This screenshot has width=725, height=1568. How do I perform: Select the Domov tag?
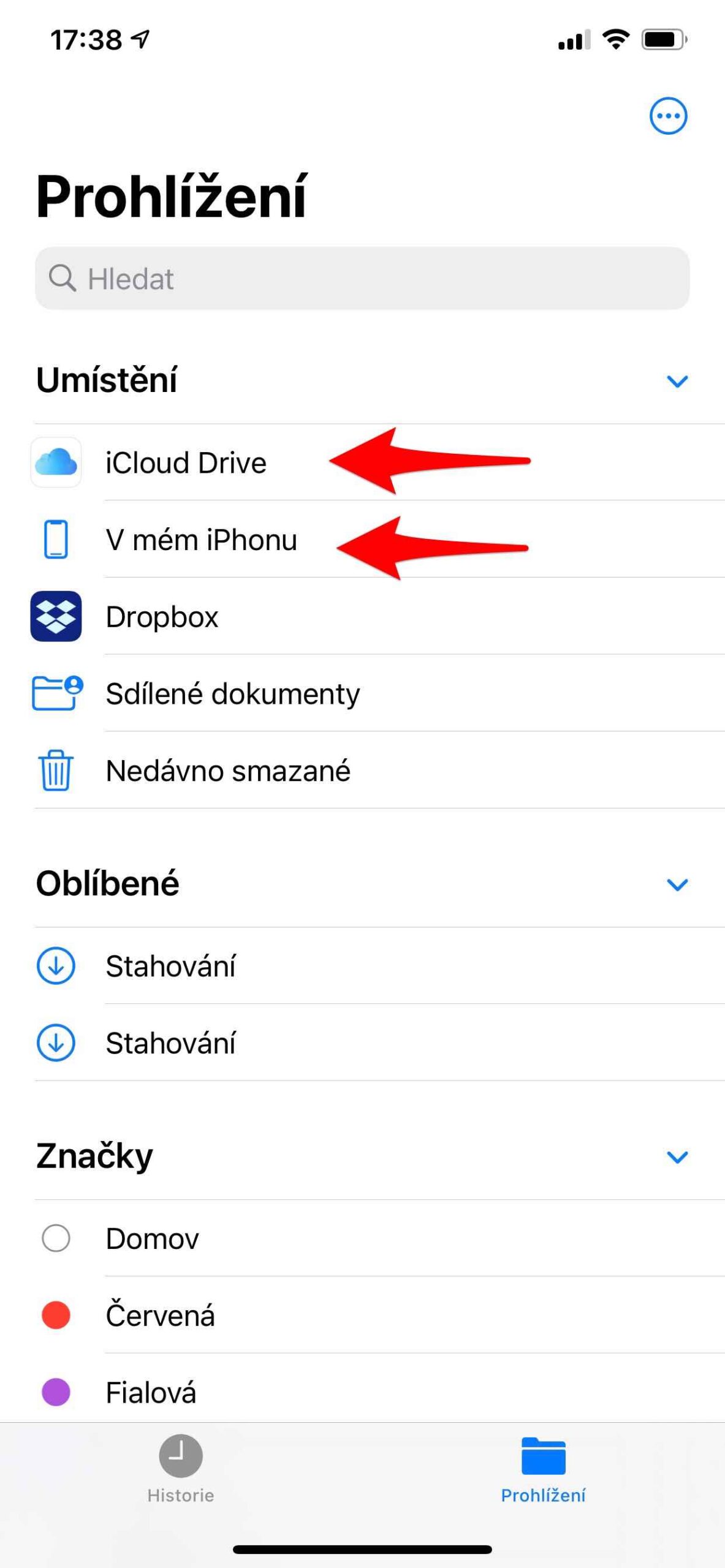tap(152, 1238)
